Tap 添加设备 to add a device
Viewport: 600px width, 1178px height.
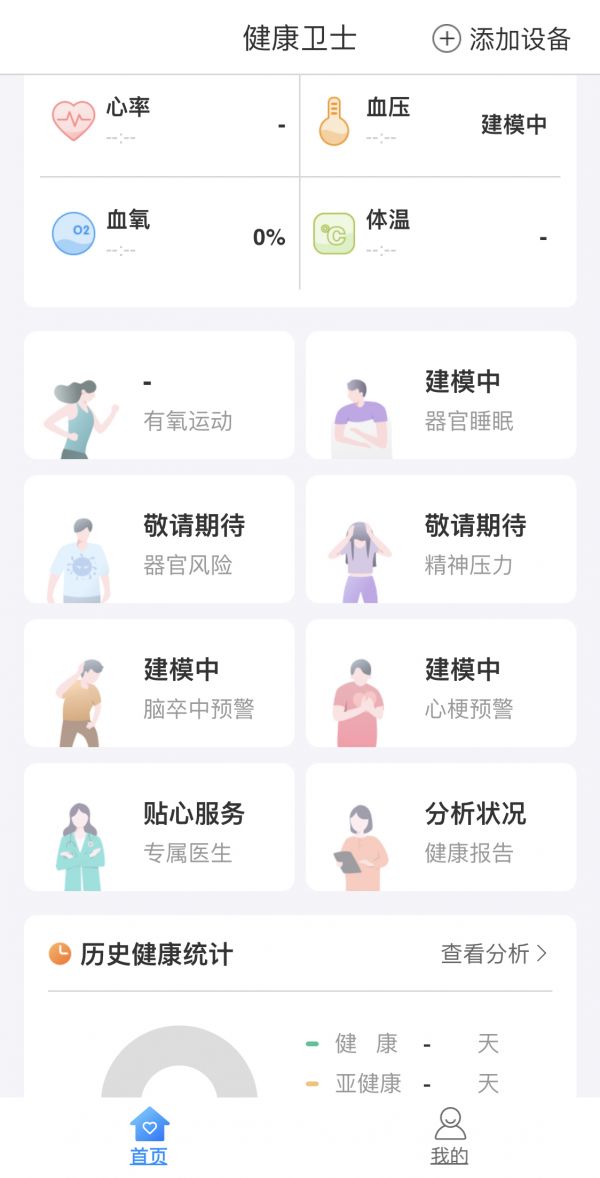coord(501,39)
